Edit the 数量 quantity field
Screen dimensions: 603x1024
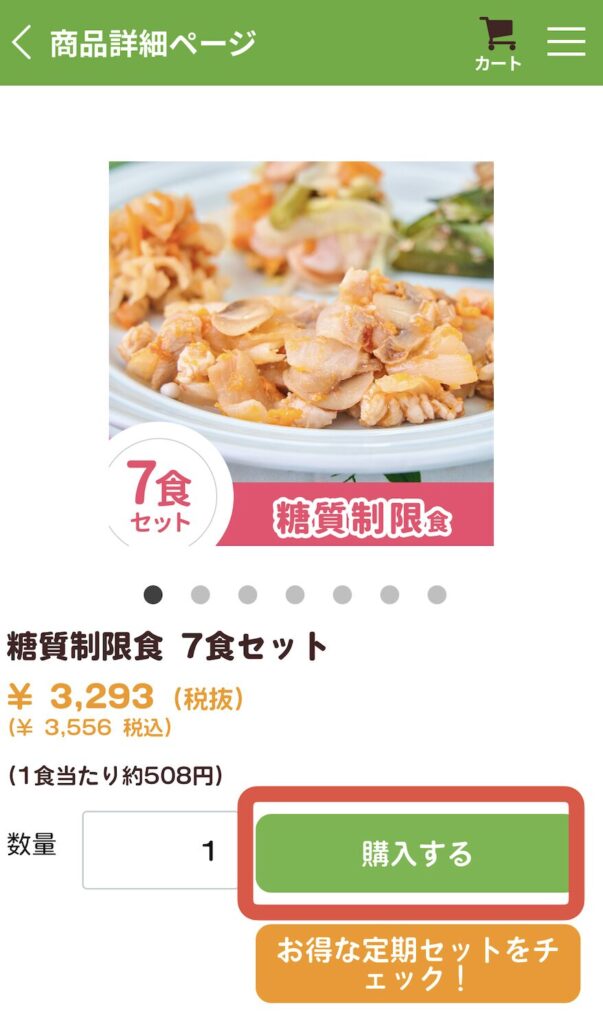coord(160,850)
